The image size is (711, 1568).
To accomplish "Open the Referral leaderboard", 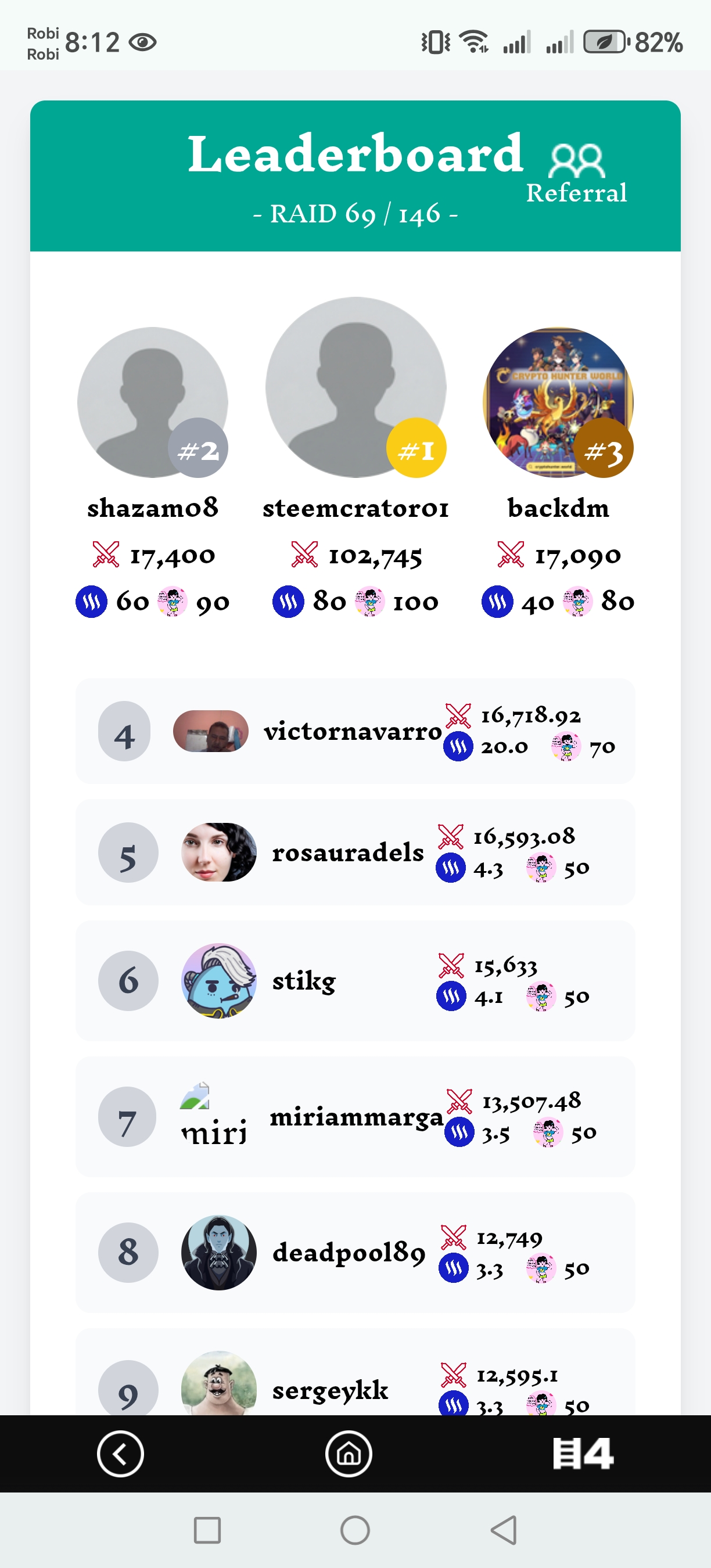I will (576, 175).
